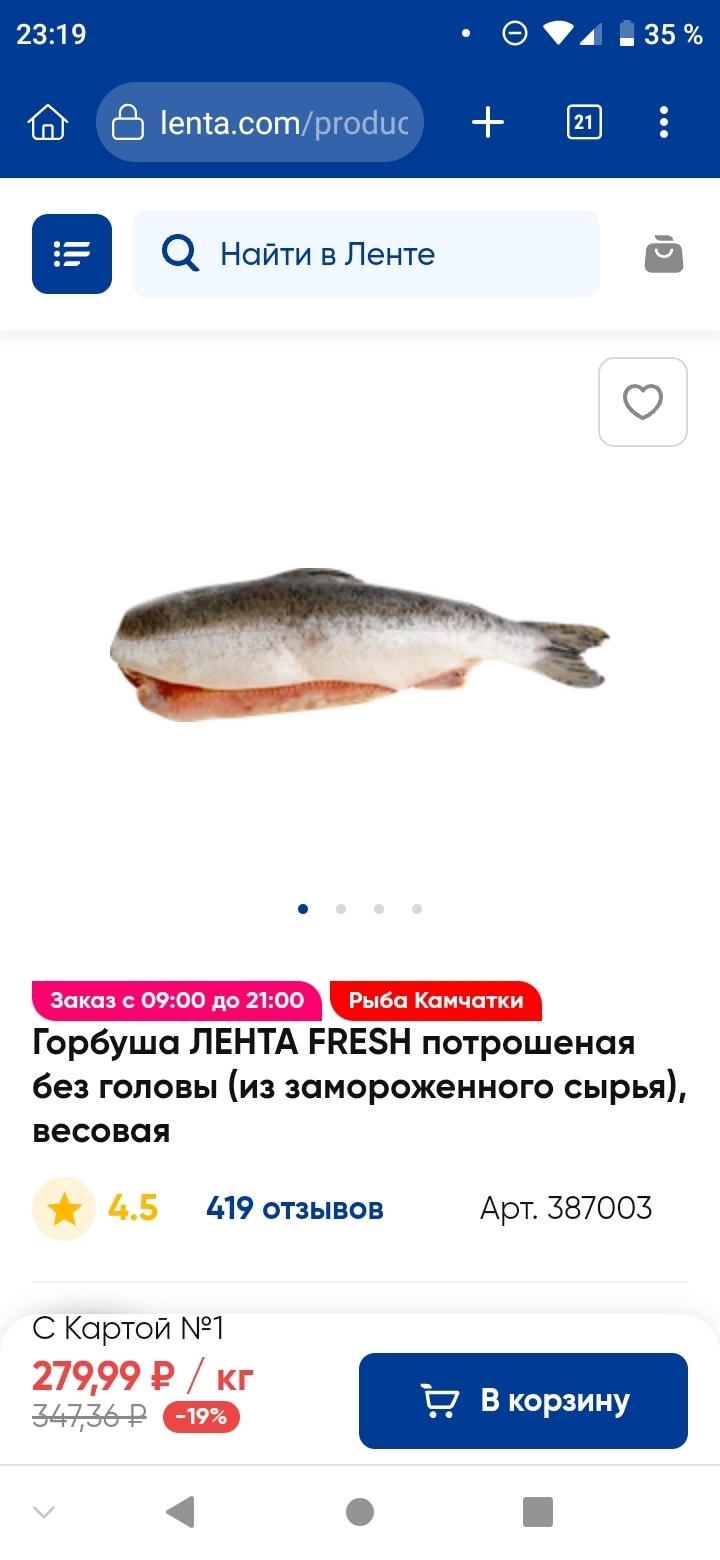Viewport: 720px width, 1560px height.
Task: Select the second product image dot
Action: [x=341, y=909]
